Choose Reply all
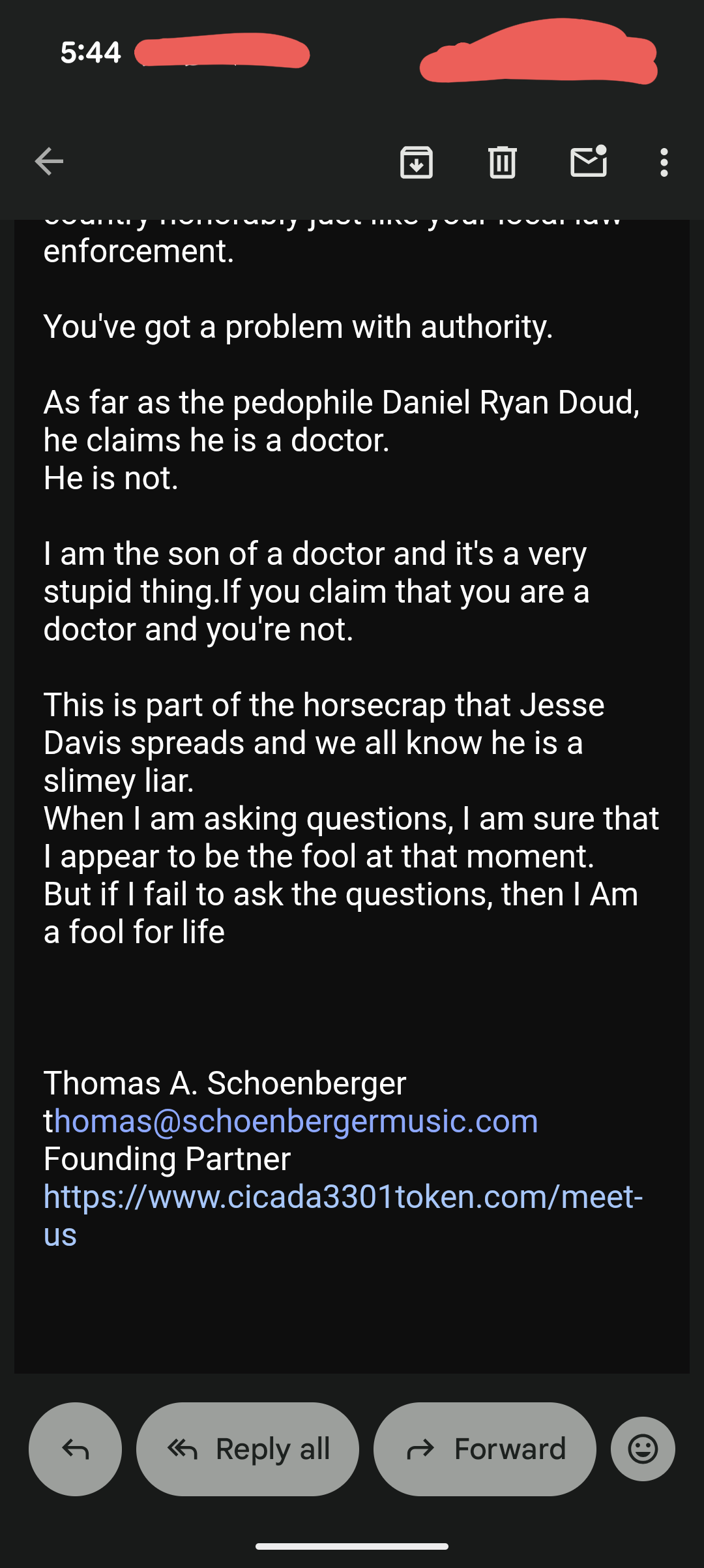 tap(248, 1449)
